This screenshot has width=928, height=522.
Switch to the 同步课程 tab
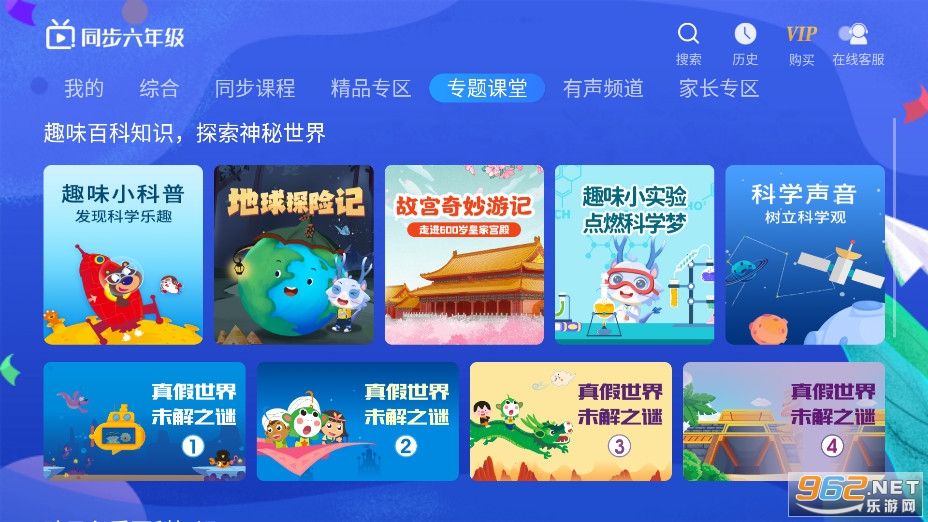coord(255,88)
